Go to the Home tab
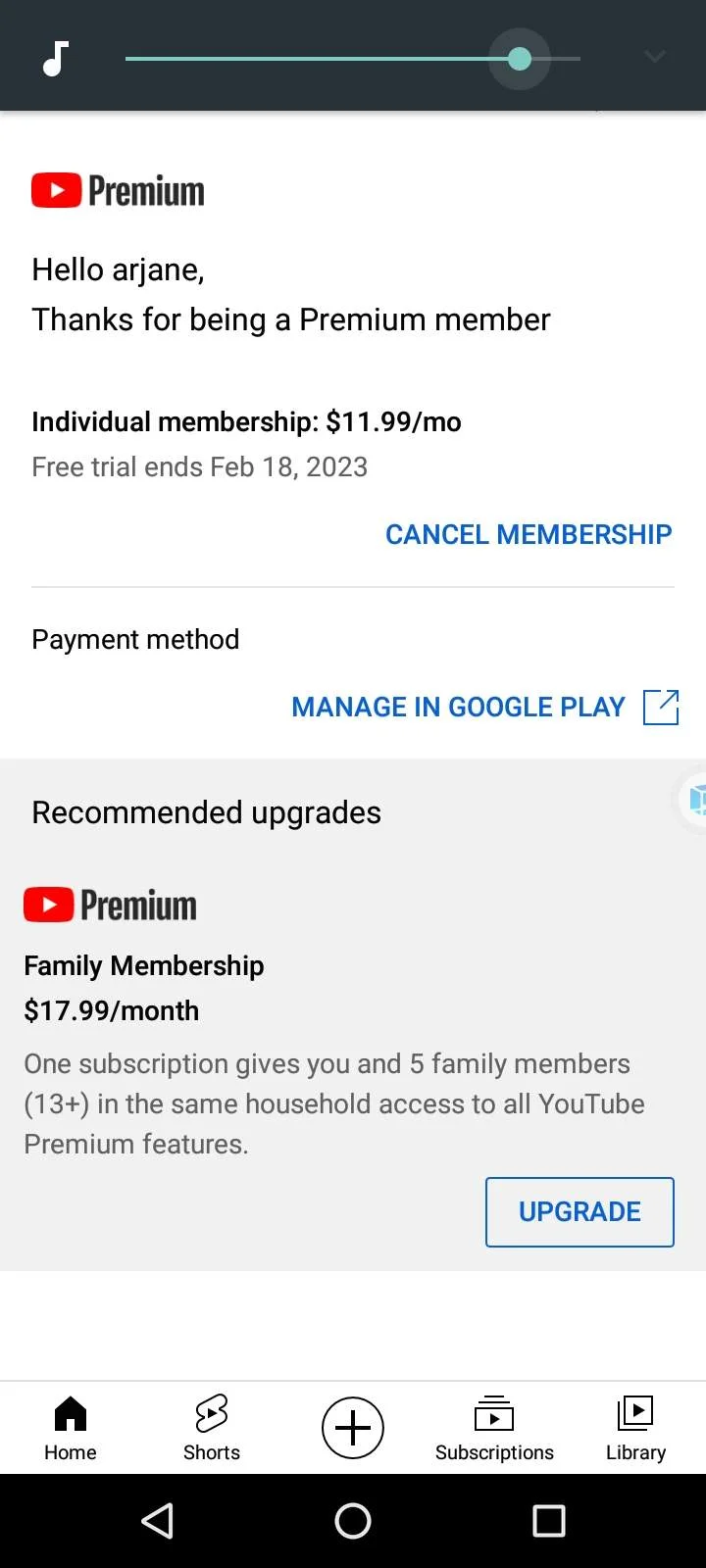The height and width of the screenshot is (1568, 706). (71, 1429)
